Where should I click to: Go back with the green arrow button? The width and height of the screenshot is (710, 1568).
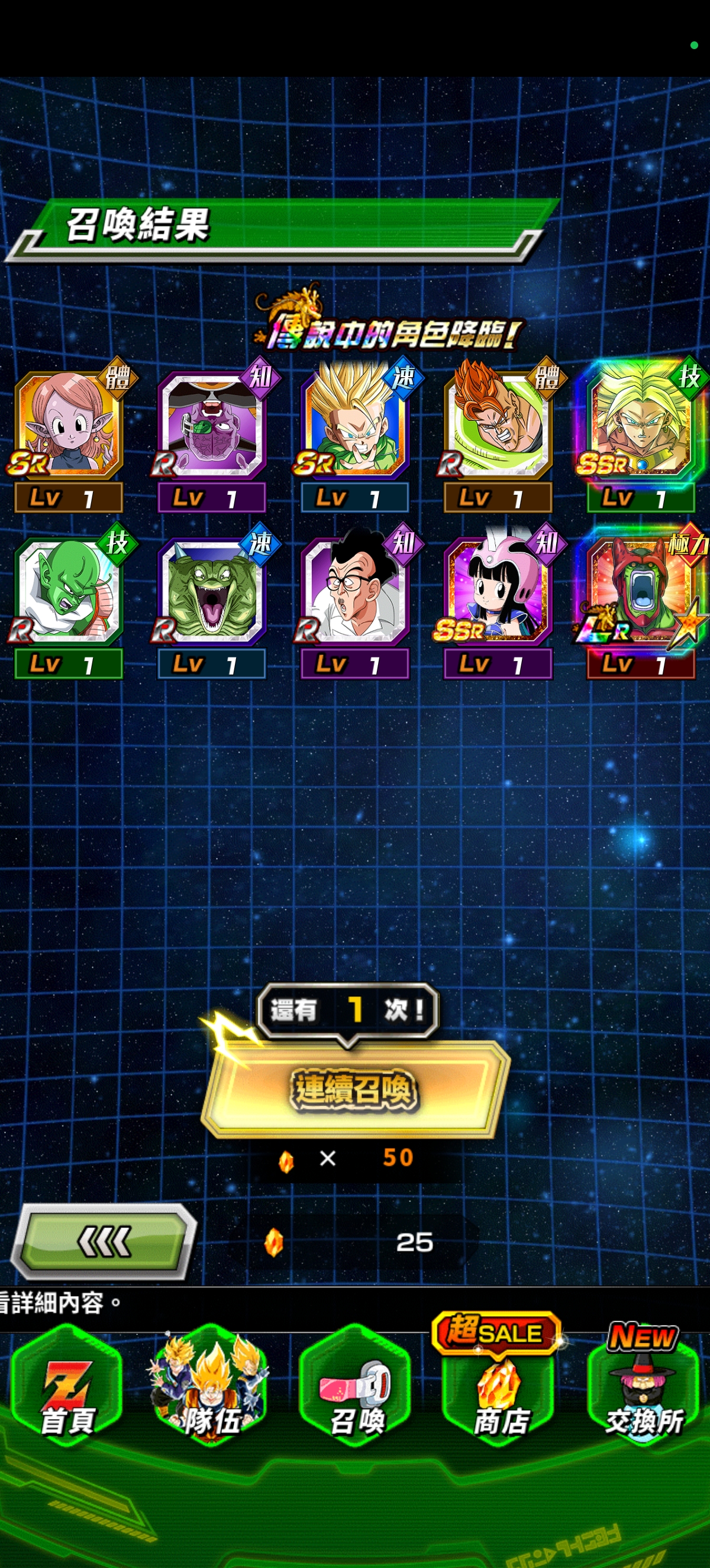(104, 1241)
